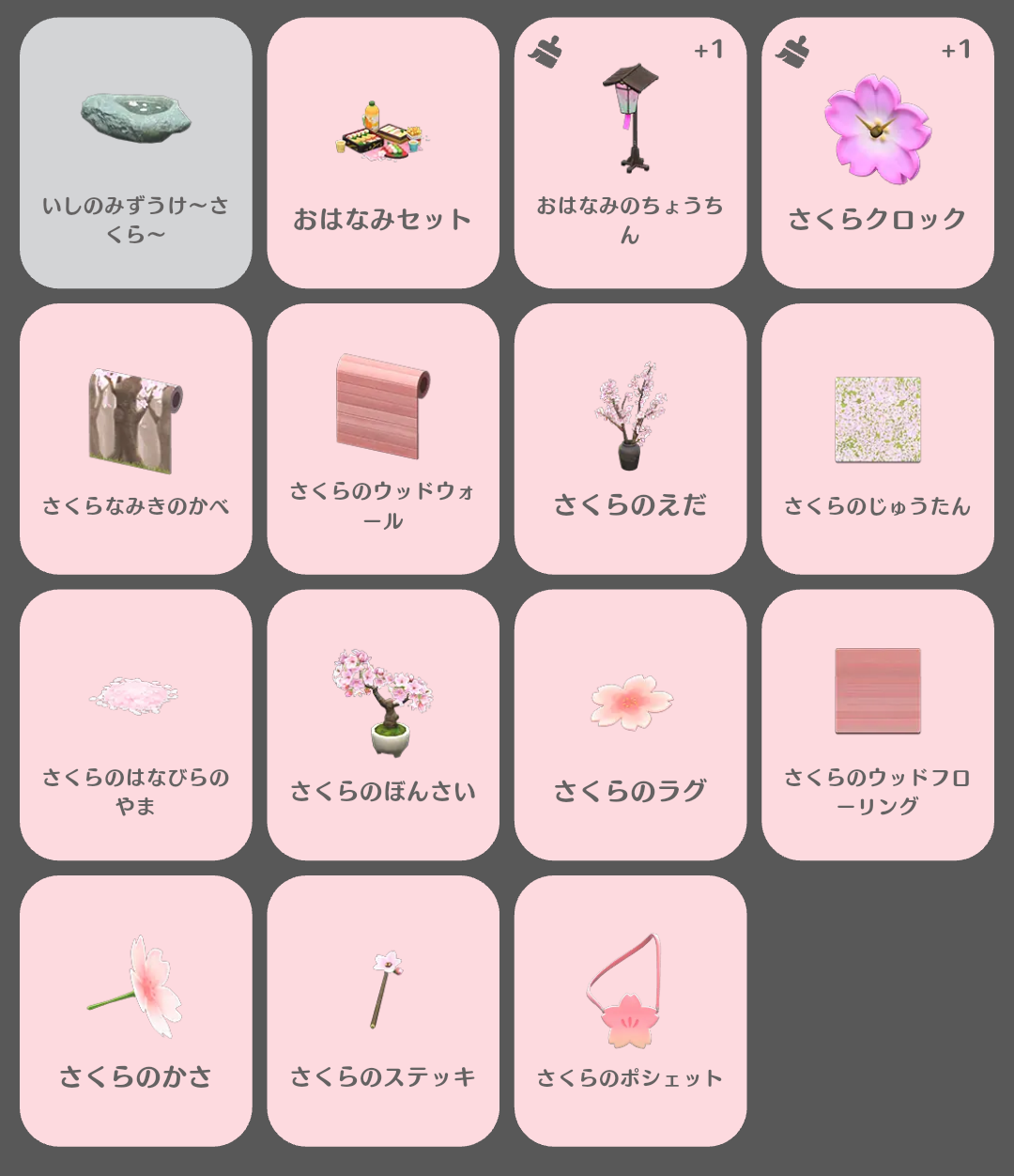Tap the さくらのはなびらのやま petal pile card
The image size is (1014, 1176).
click(x=135, y=724)
